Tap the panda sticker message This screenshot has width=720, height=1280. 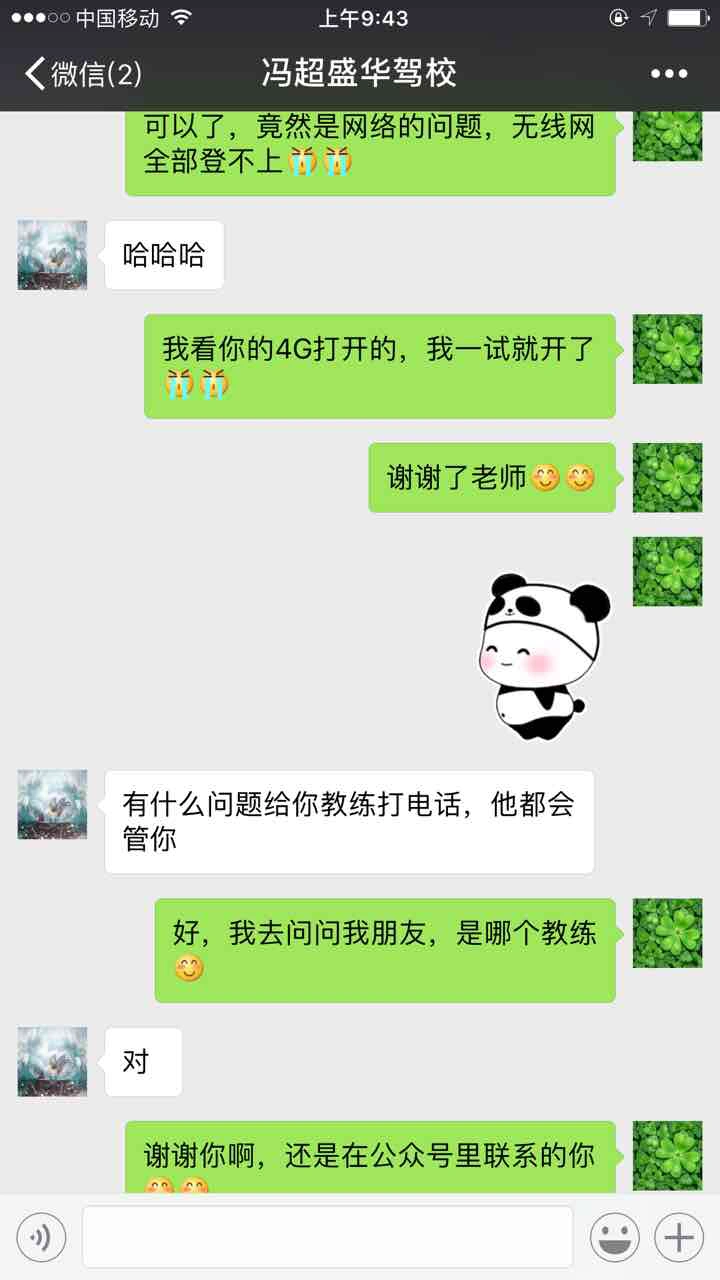[x=543, y=657]
